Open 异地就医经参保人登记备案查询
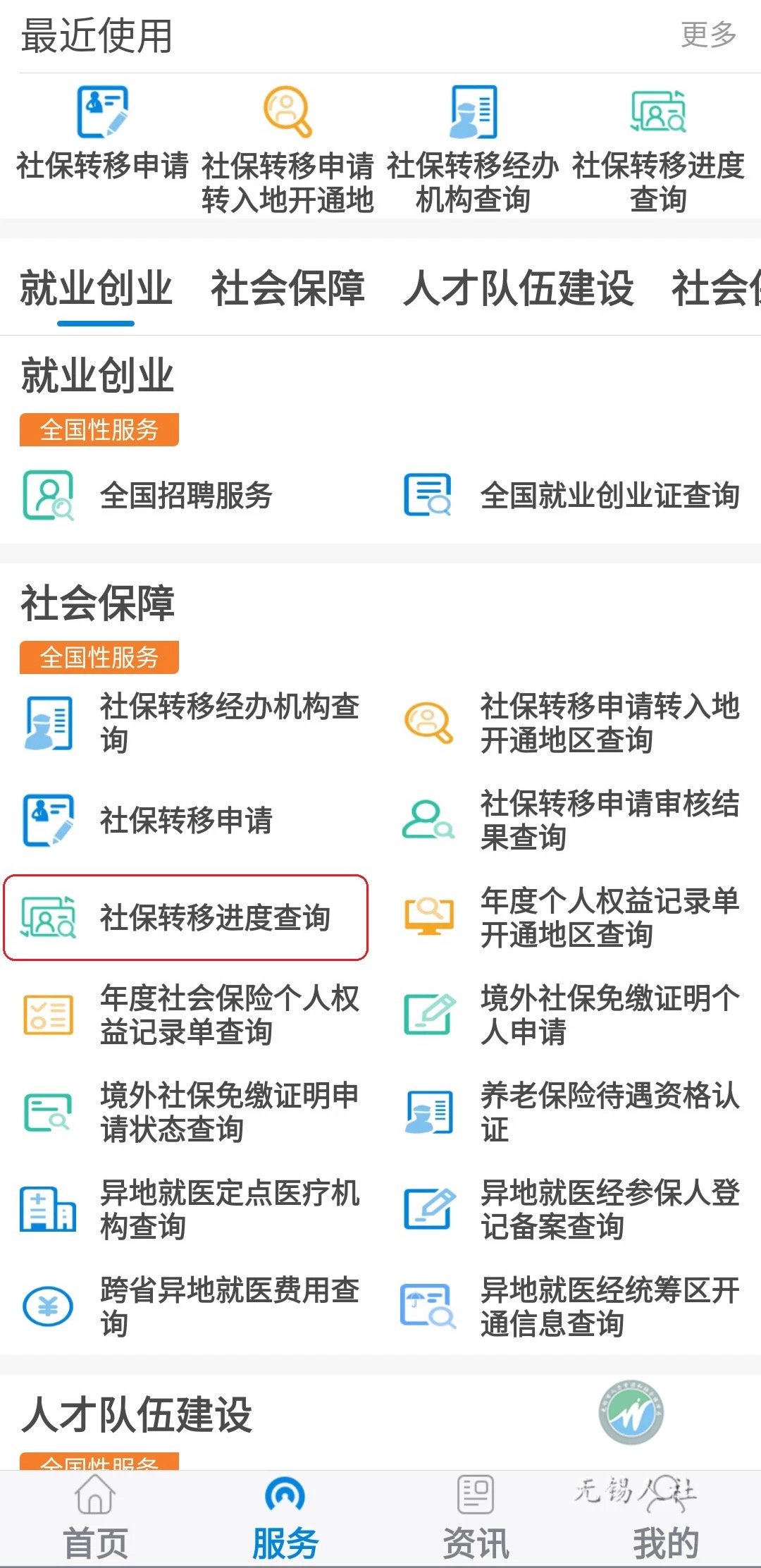 [x=572, y=1209]
